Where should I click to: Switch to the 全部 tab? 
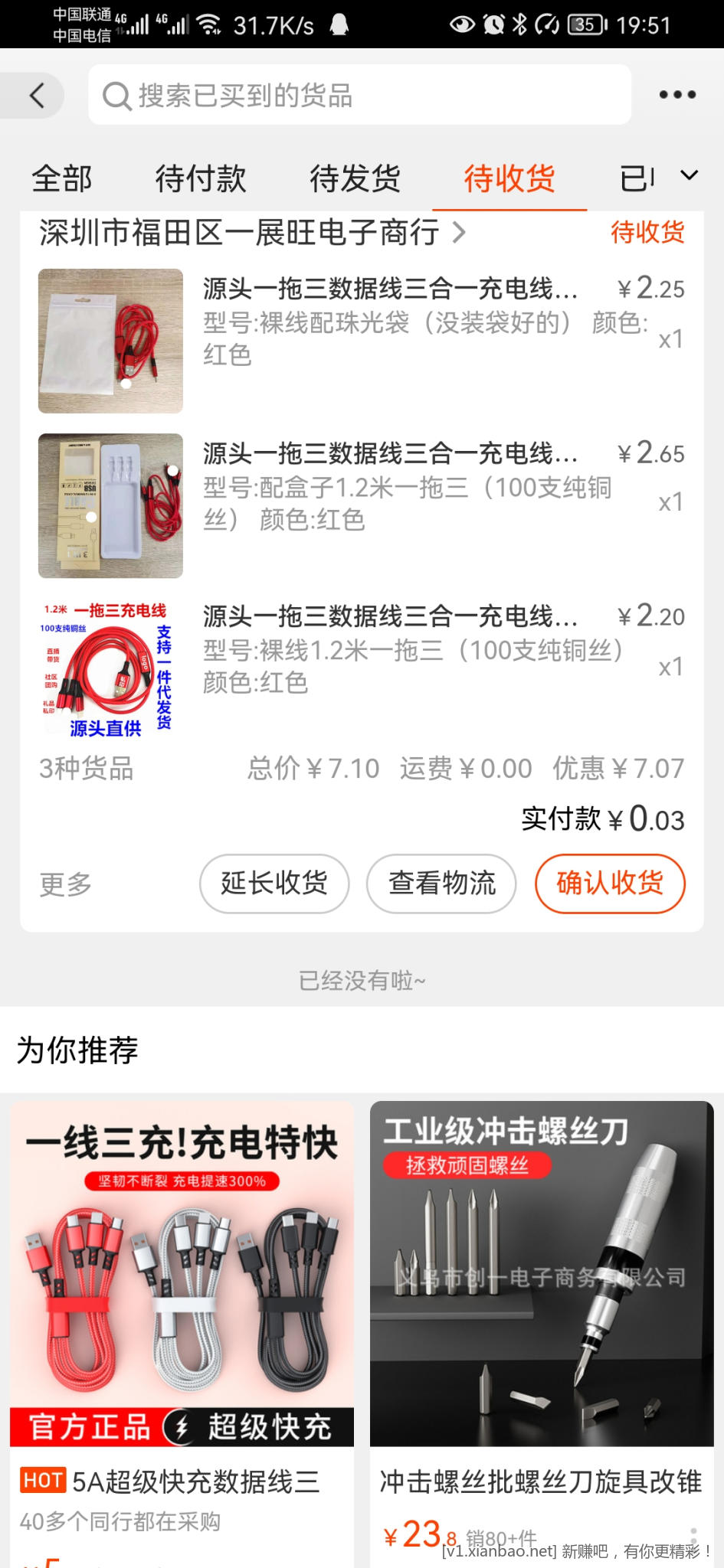click(x=61, y=178)
